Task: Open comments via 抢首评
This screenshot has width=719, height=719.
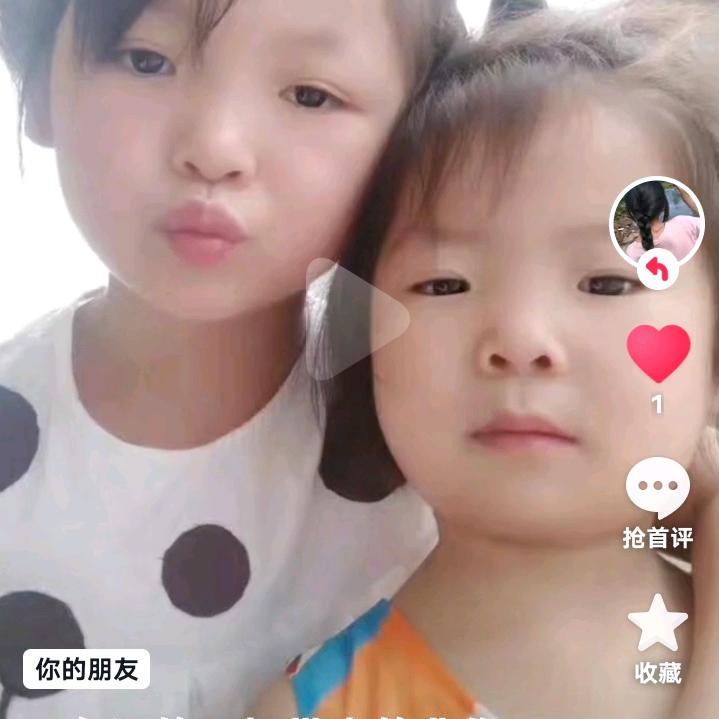Action: pyautogui.click(x=657, y=490)
